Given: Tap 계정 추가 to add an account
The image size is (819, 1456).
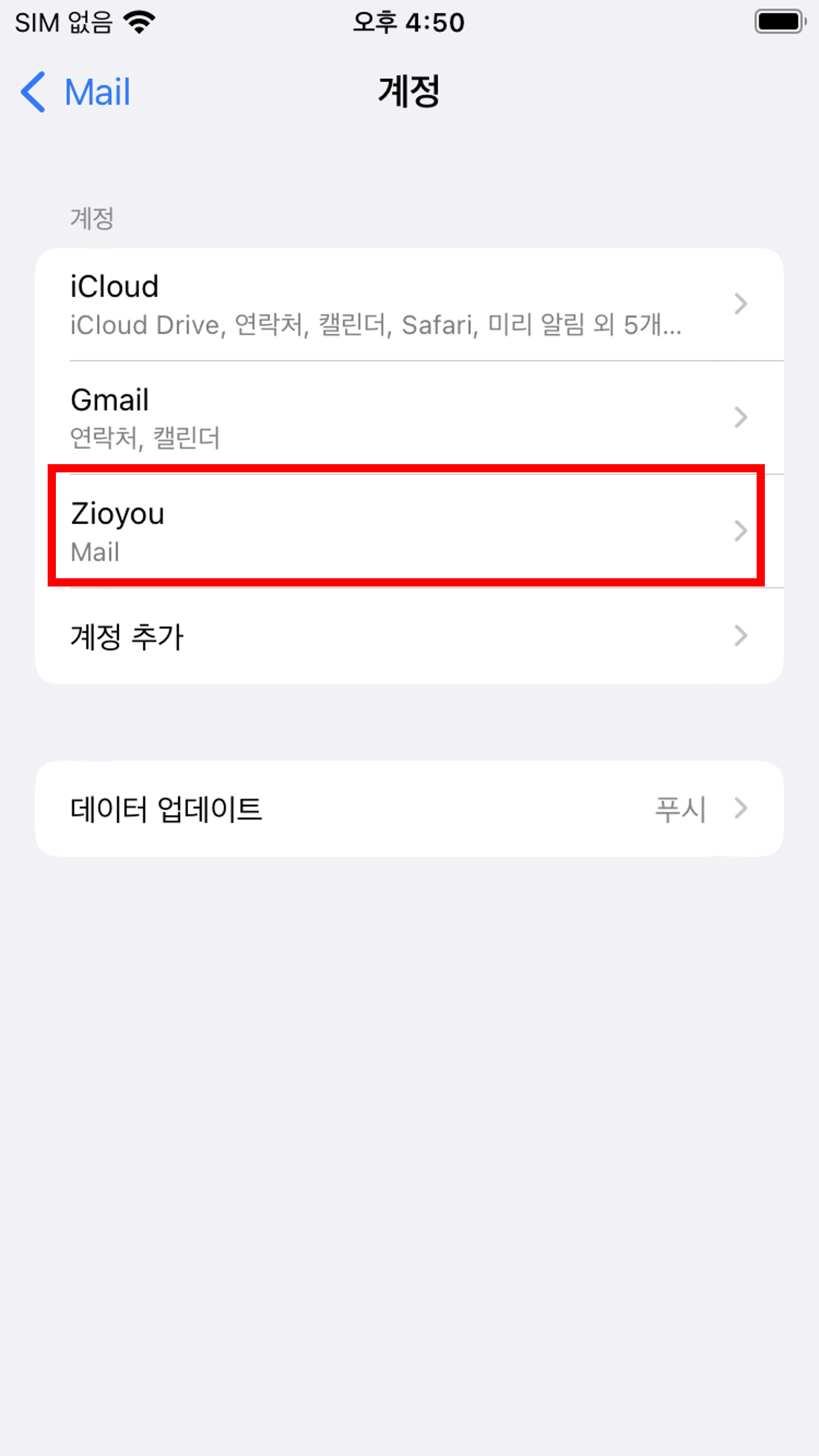Looking at the screenshot, I should 409,636.
